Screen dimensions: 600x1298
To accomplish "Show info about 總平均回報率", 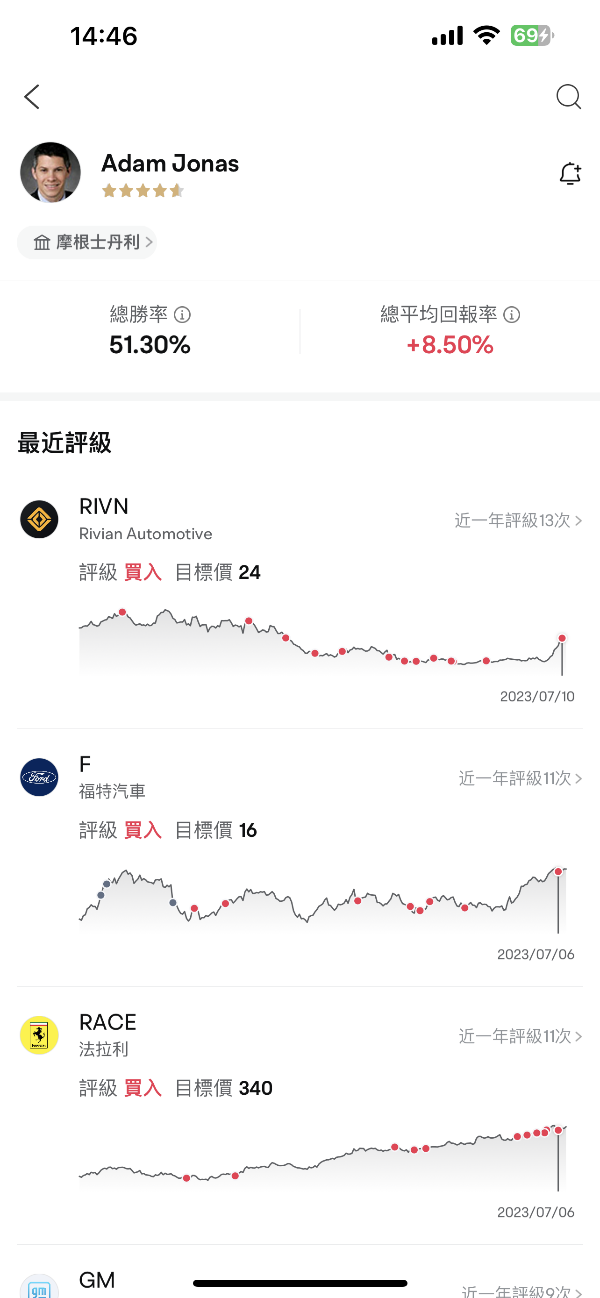I will 512,315.
